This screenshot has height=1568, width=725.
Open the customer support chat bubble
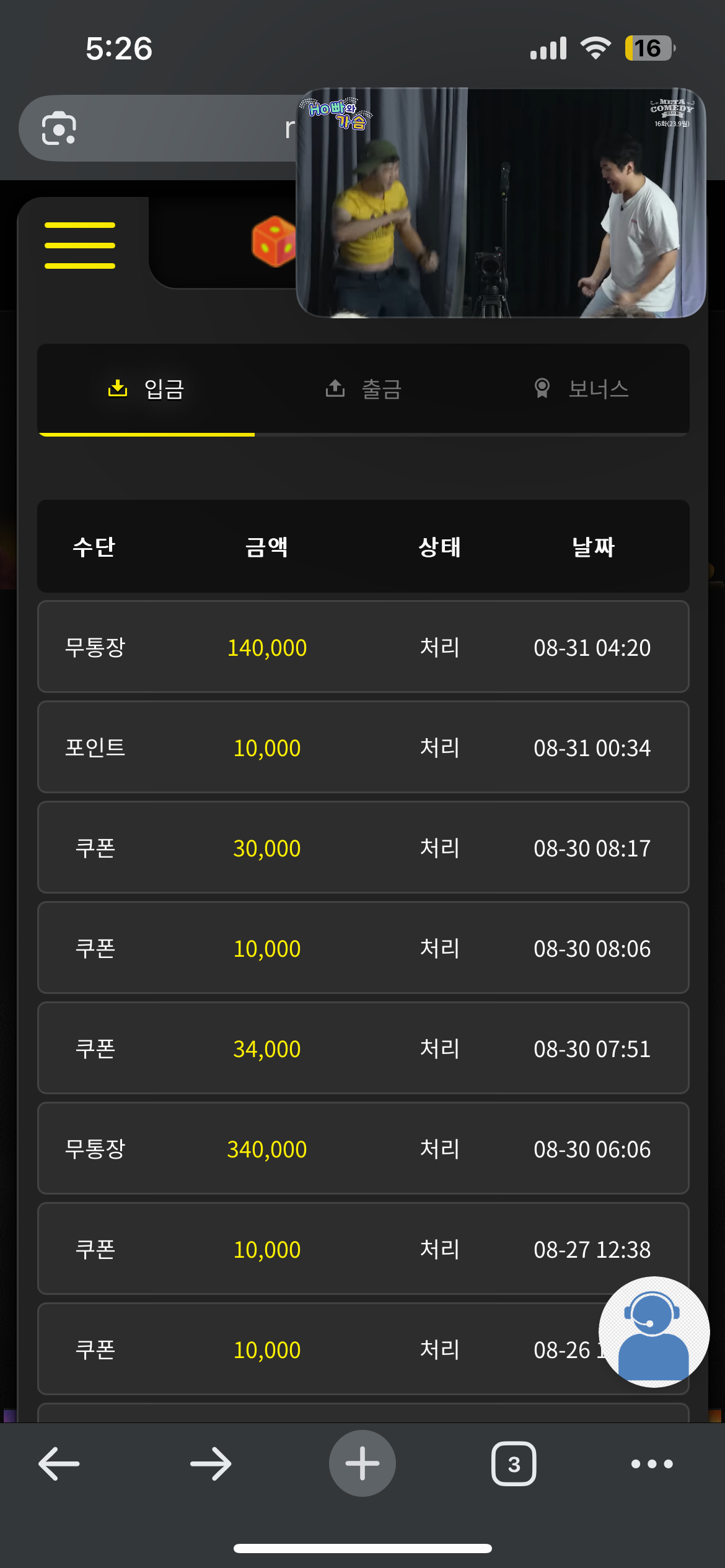(x=654, y=1331)
